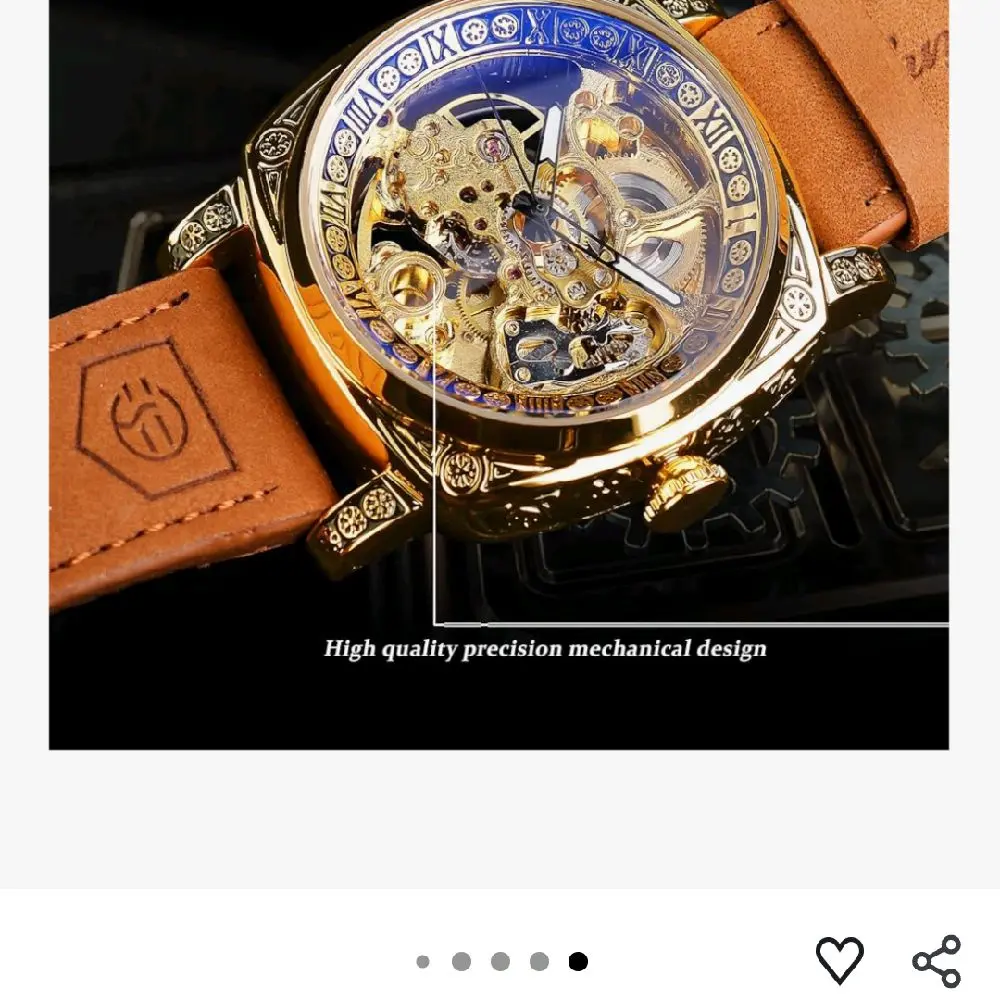This screenshot has height=1000, width=1000.
Task: Jump to the first image dot
Action: pyautogui.click(x=422, y=961)
